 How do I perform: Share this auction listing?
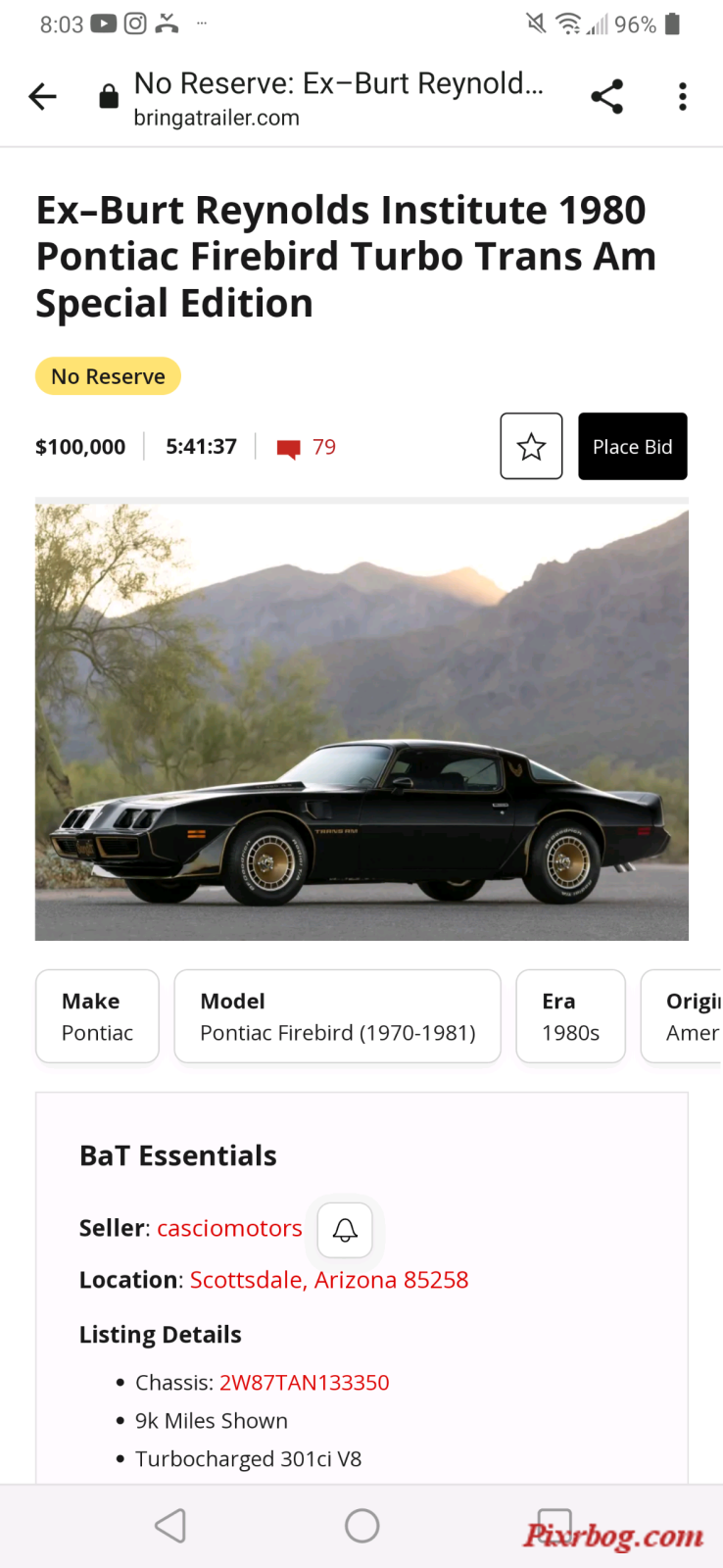606,96
